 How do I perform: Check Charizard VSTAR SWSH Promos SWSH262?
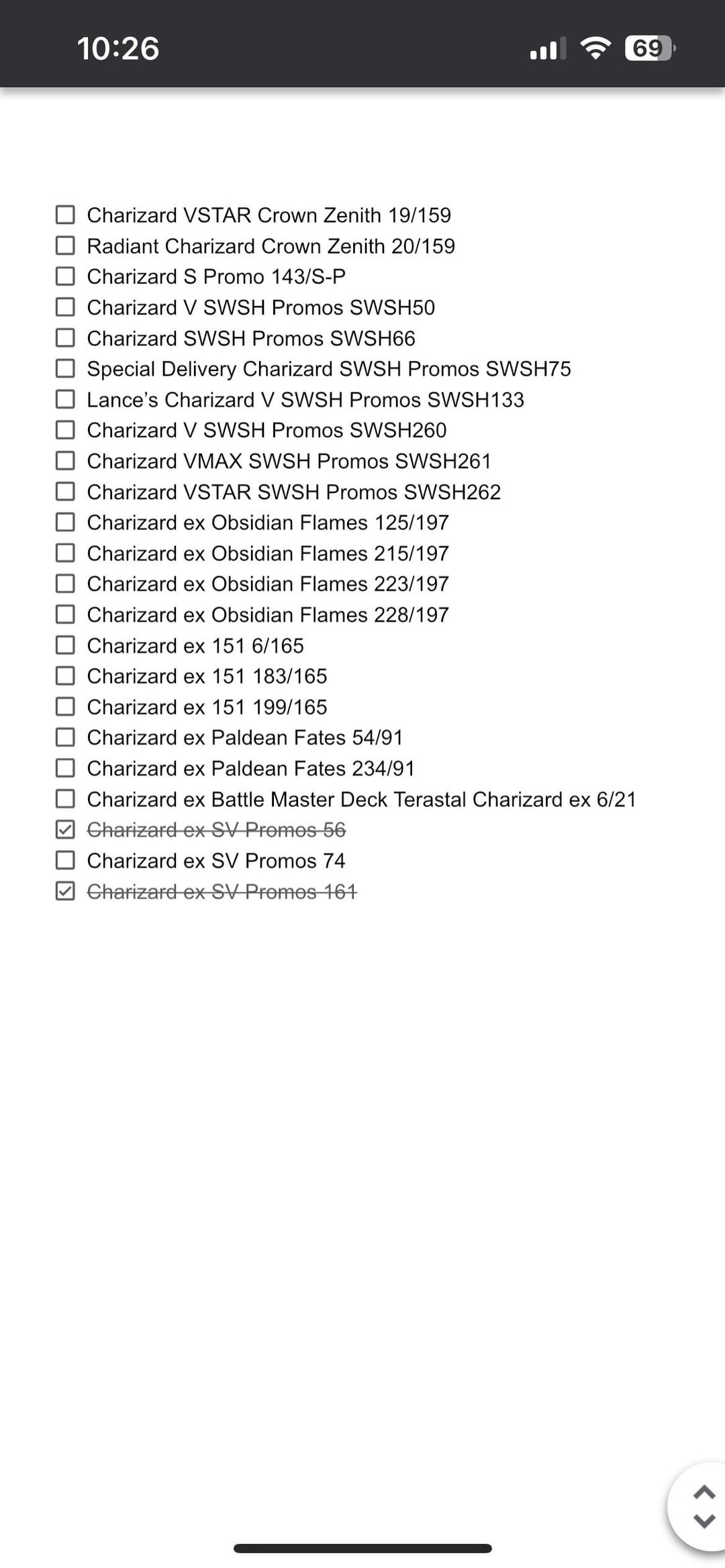65,492
